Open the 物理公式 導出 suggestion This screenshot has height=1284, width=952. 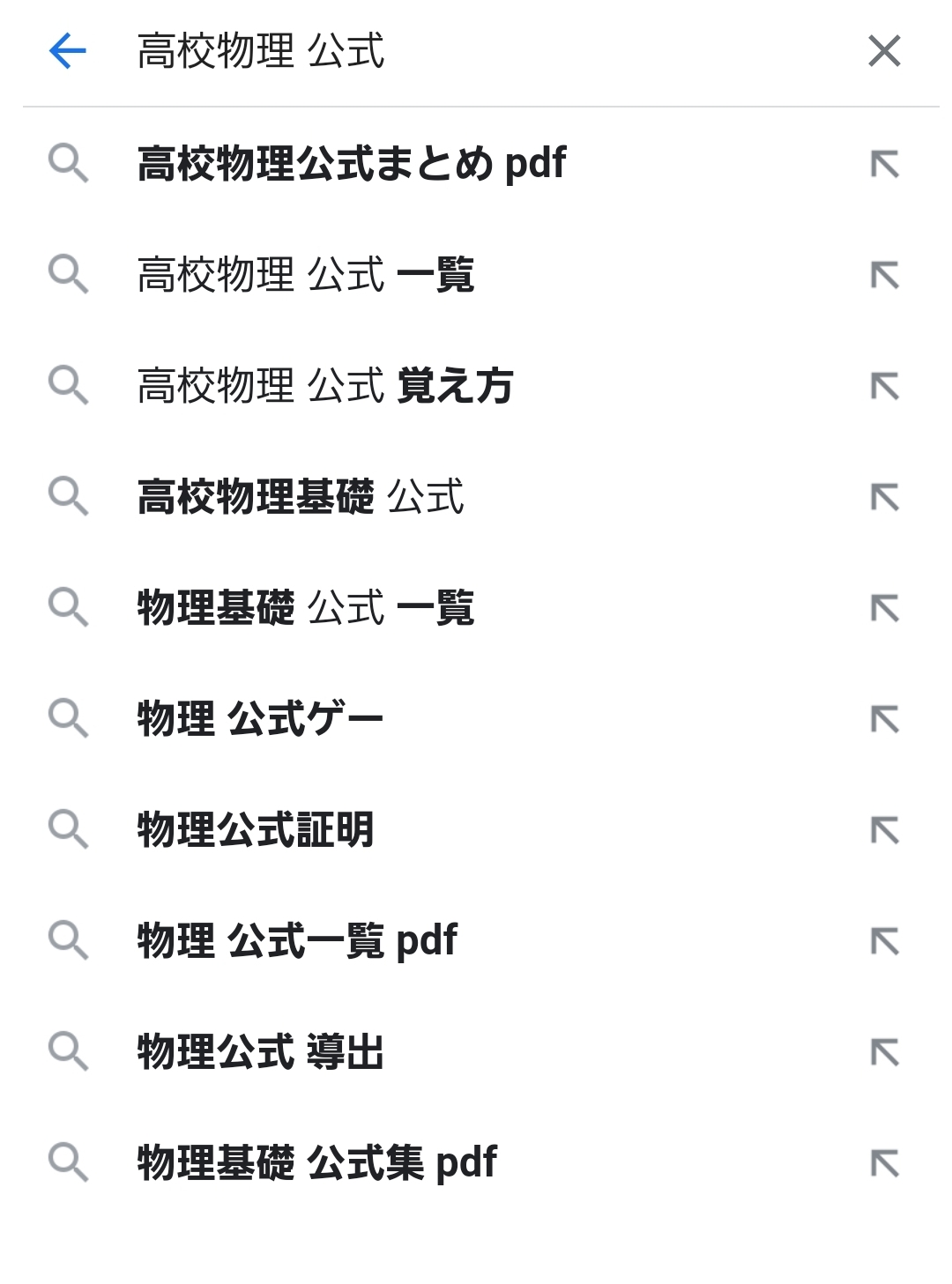click(x=260, y=1052)
